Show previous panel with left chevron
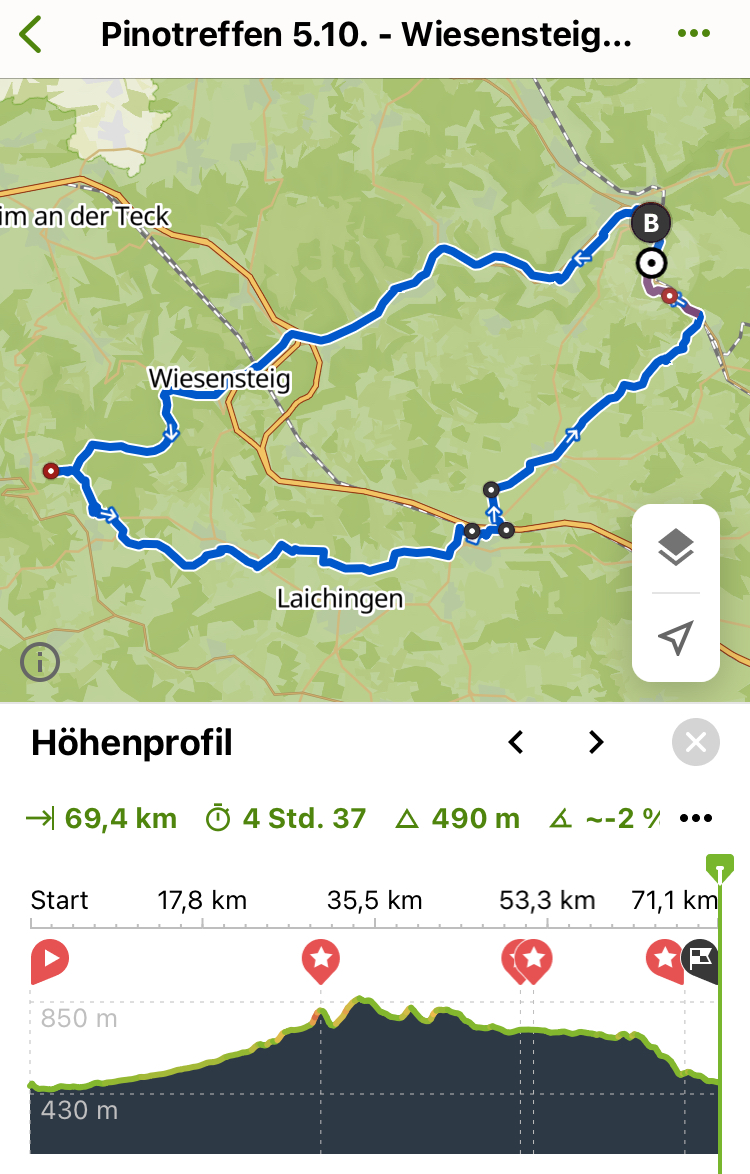The image size is (750, 1174). pyautogui.click(x=516, y=742)
